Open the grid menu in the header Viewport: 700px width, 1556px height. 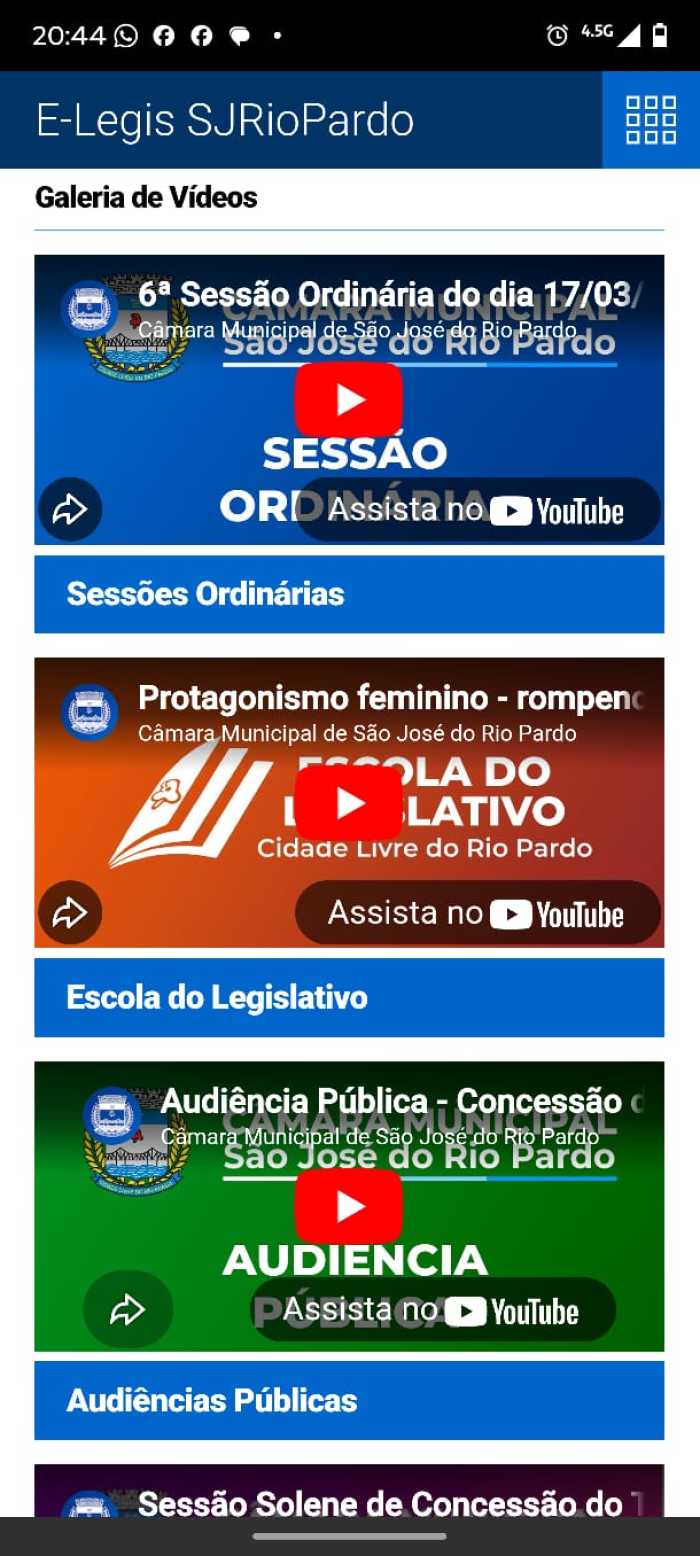coord(651,120)
